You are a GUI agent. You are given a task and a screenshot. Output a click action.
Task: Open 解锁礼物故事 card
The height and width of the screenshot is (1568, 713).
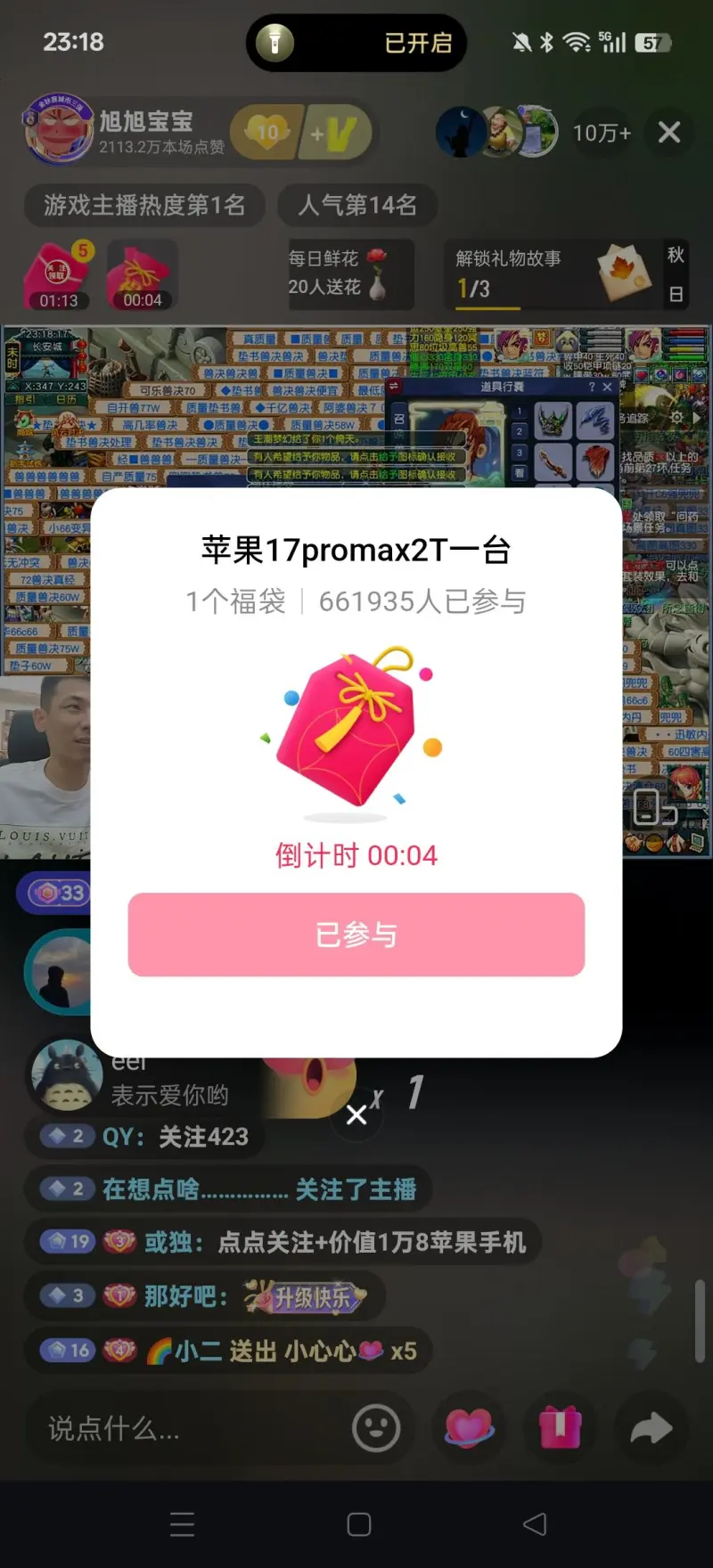pos(551,273)
